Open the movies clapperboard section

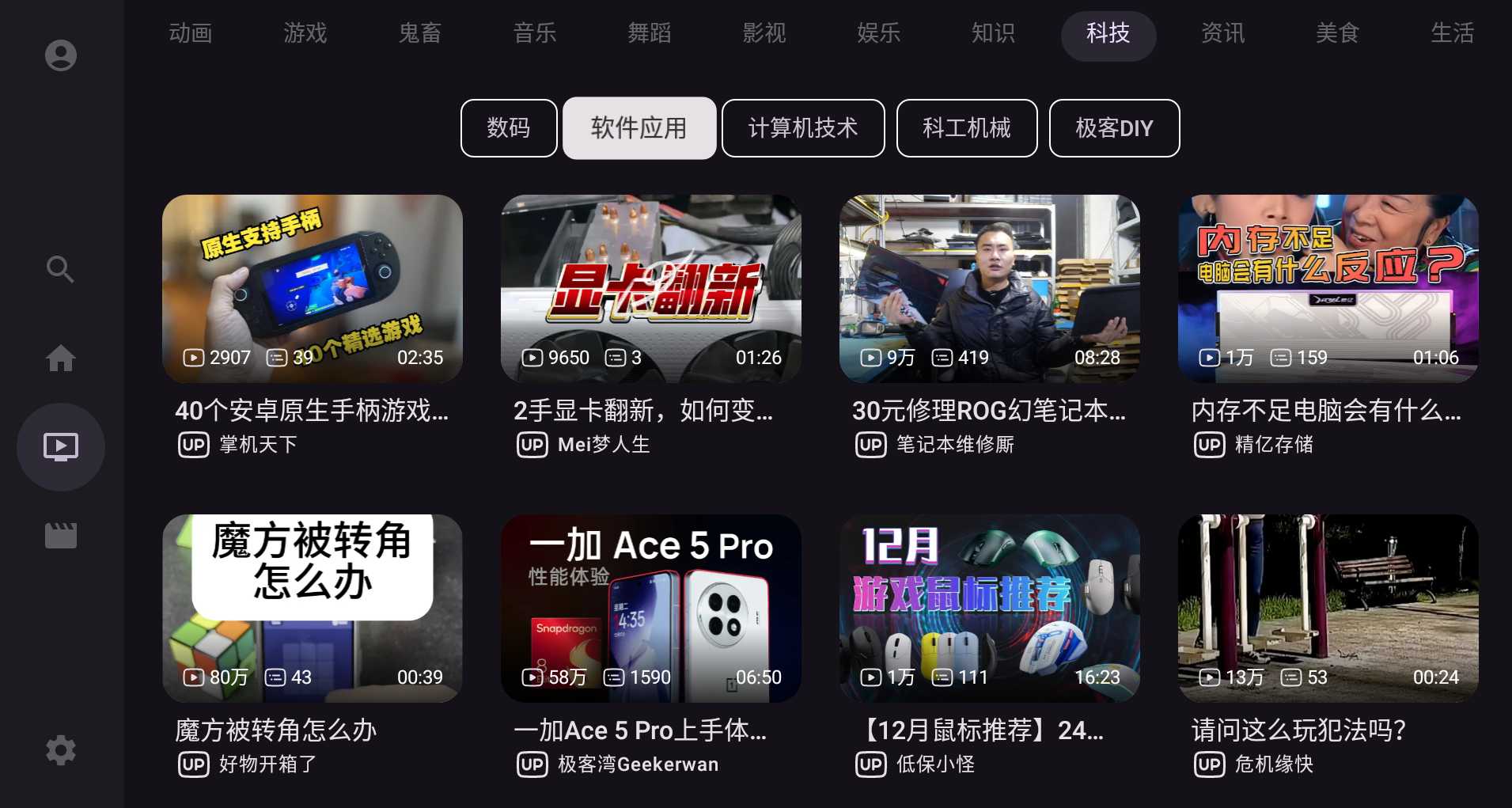[61, 536]
